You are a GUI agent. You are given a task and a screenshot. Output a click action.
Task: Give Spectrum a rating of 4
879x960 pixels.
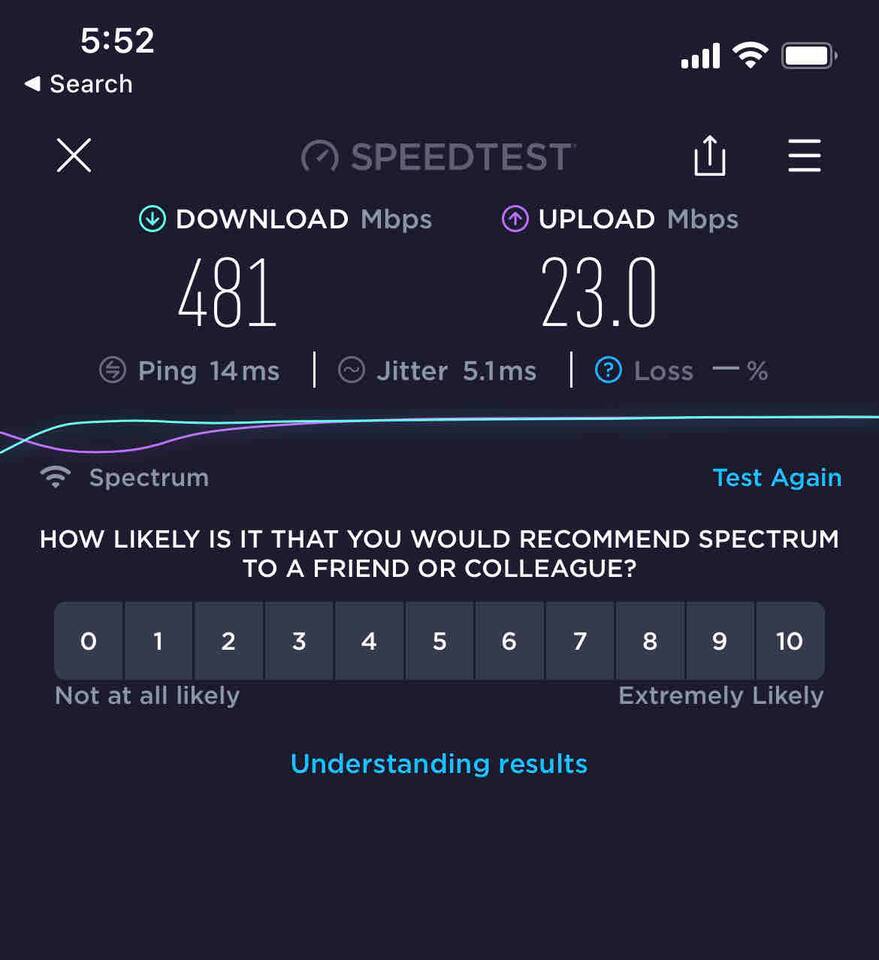pos(369,641)
